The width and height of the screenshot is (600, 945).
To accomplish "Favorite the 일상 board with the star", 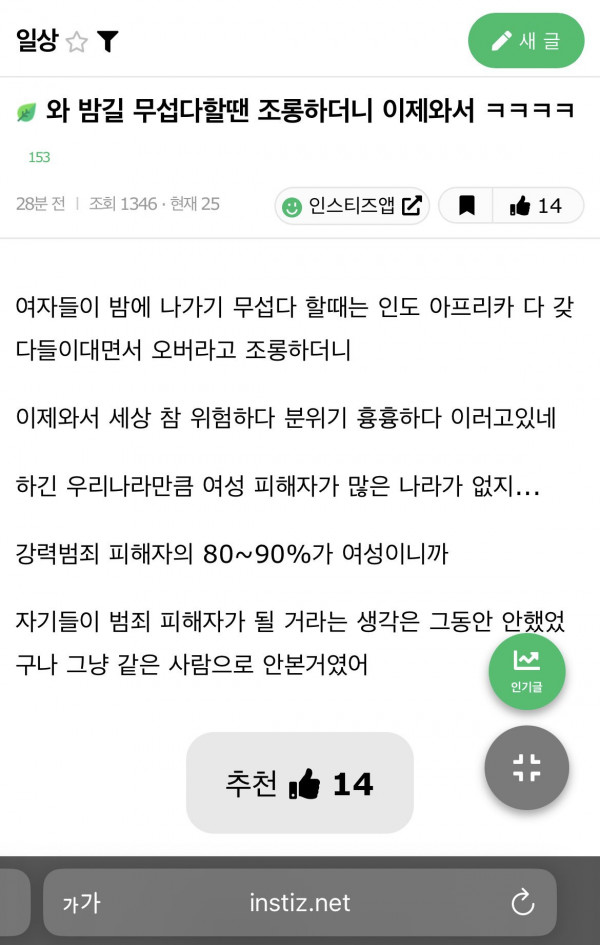I will [x=77, y=41].
